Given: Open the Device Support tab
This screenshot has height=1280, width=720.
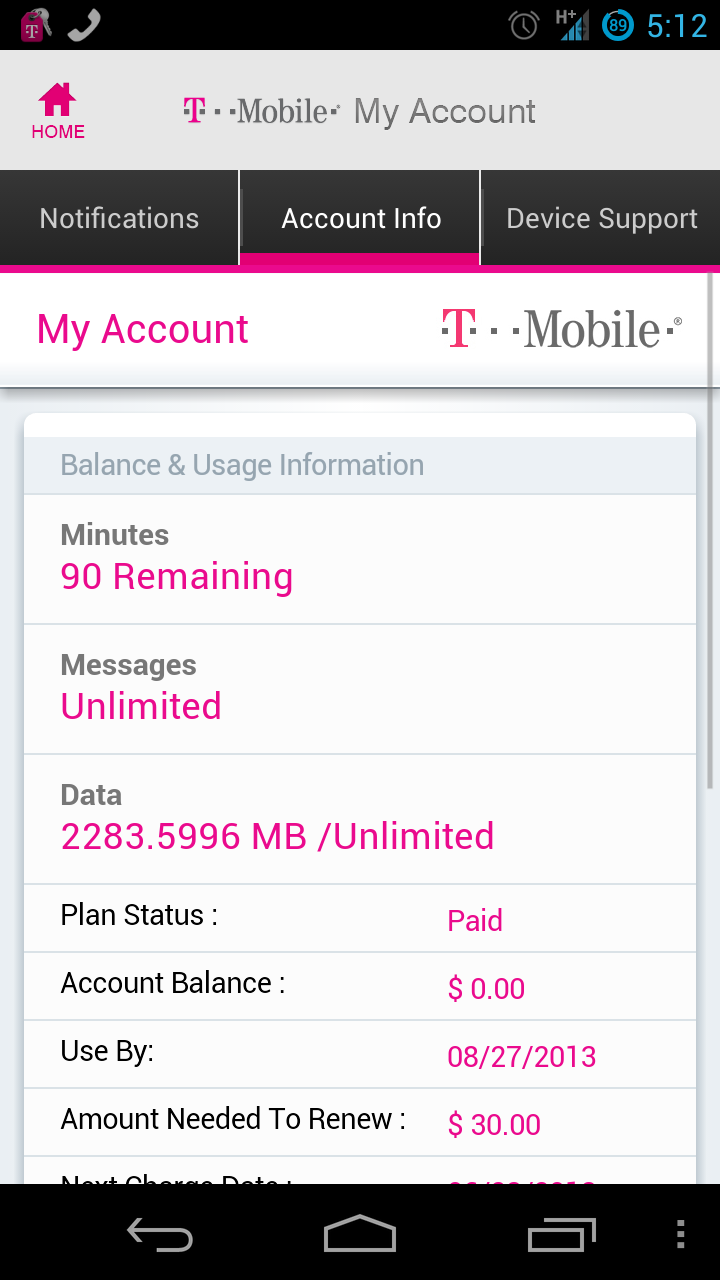Looking at the screenshot, I should (x=602, y=218).
